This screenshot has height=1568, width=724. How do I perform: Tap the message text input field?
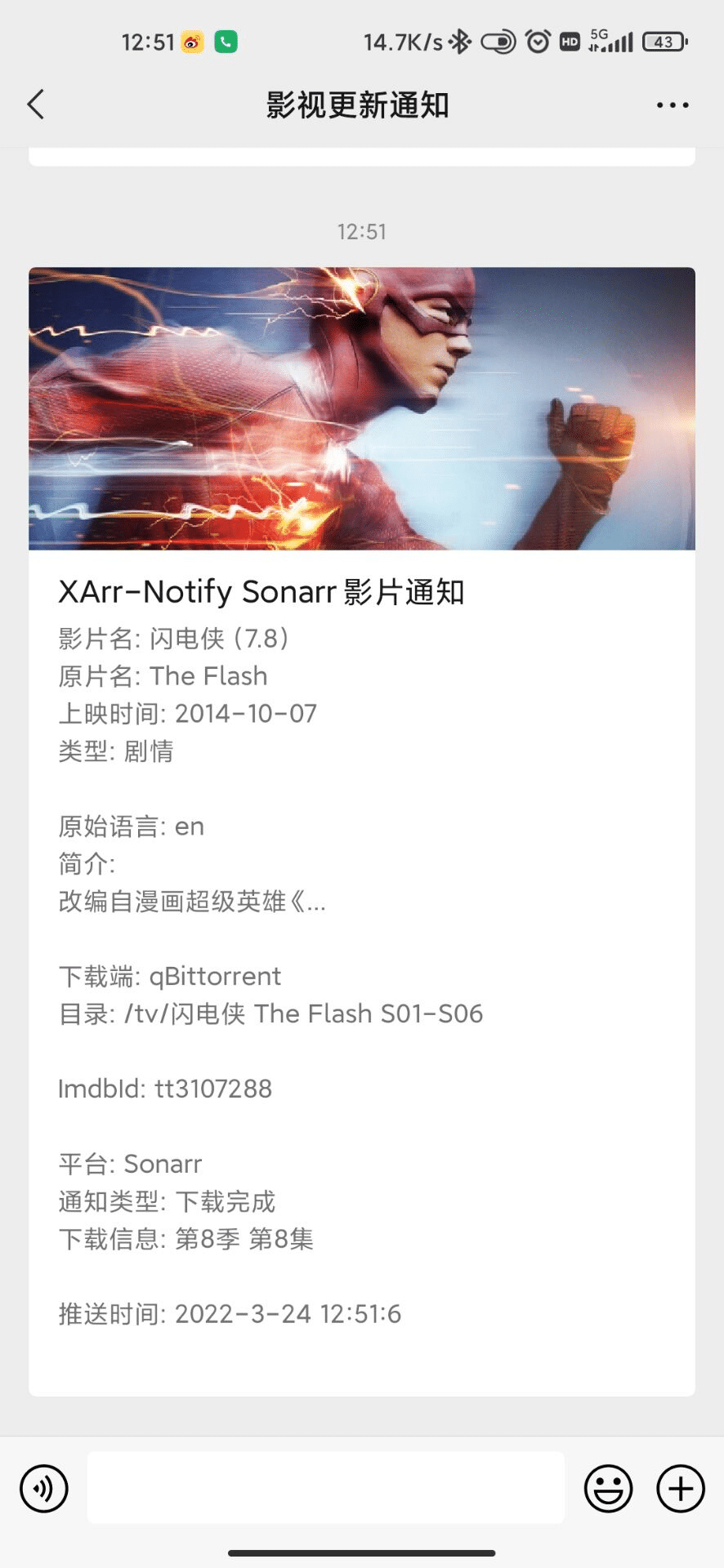327,1488
